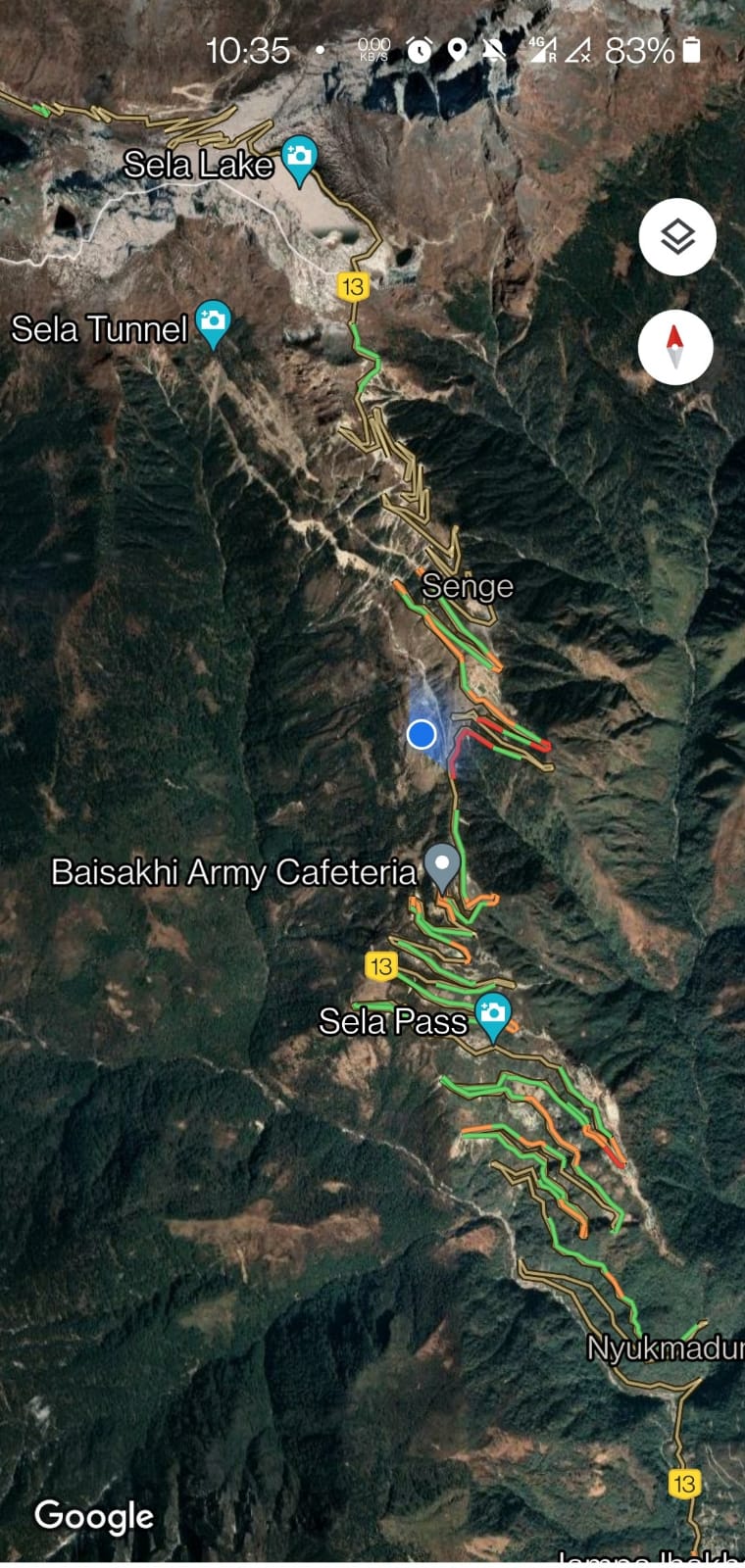The width and height of the screenshot is (745, 1568).
Task: Open the map layers button
Action: click(677, 237)
